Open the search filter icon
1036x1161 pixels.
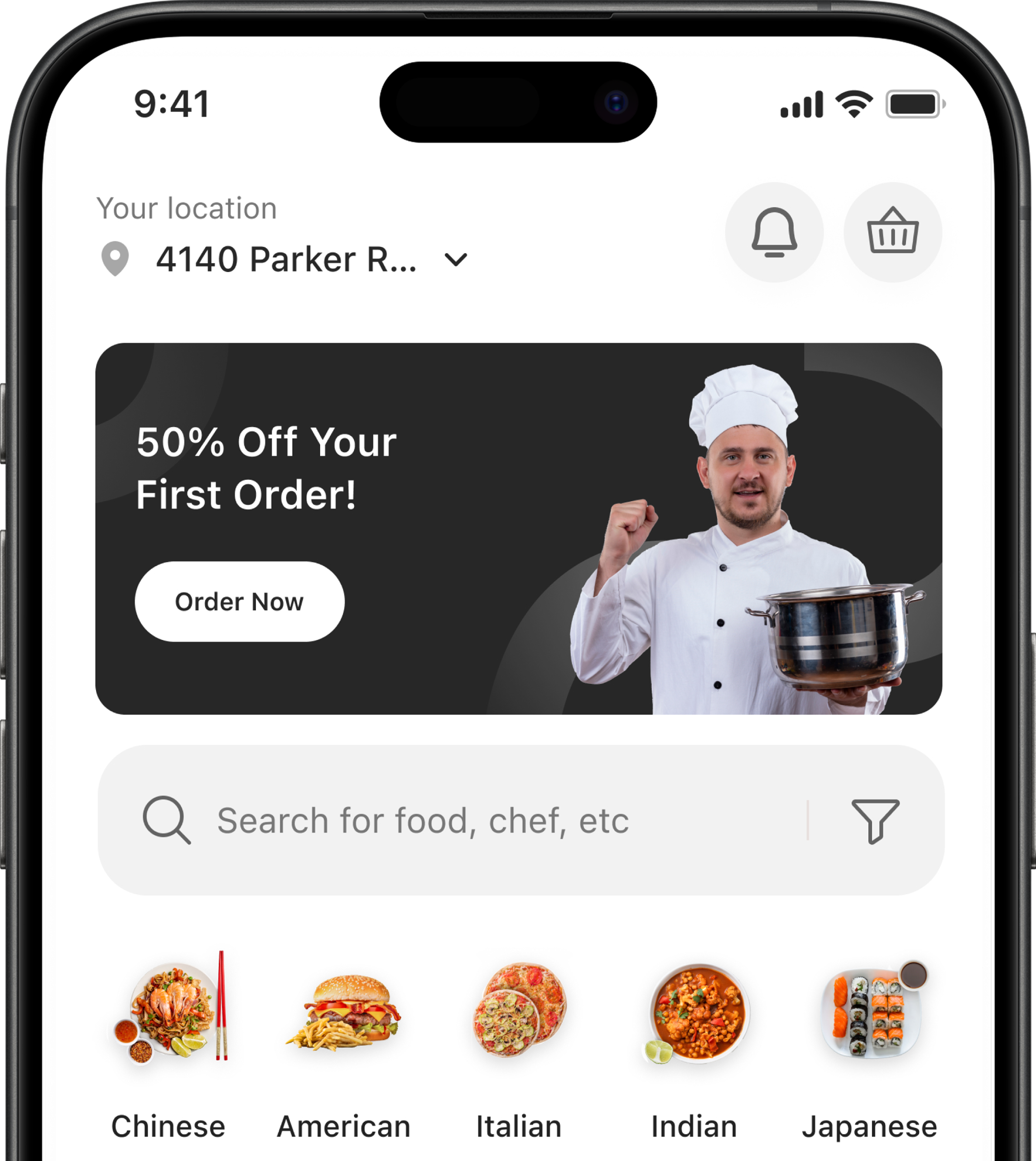click(x=875, y=820)
